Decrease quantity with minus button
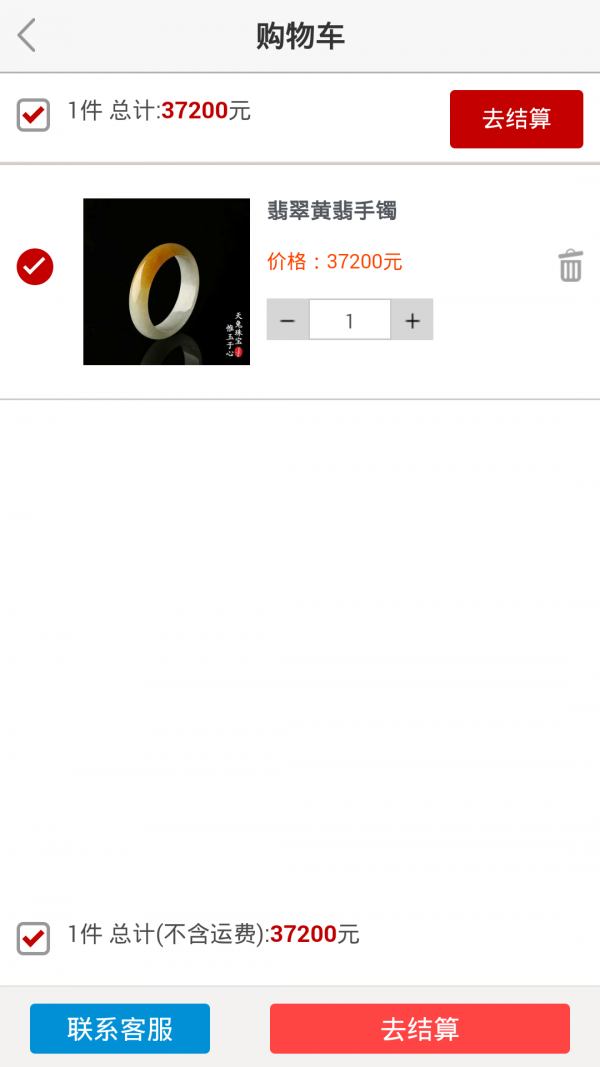Screen dimensions: 600x1067 [288, 320]
